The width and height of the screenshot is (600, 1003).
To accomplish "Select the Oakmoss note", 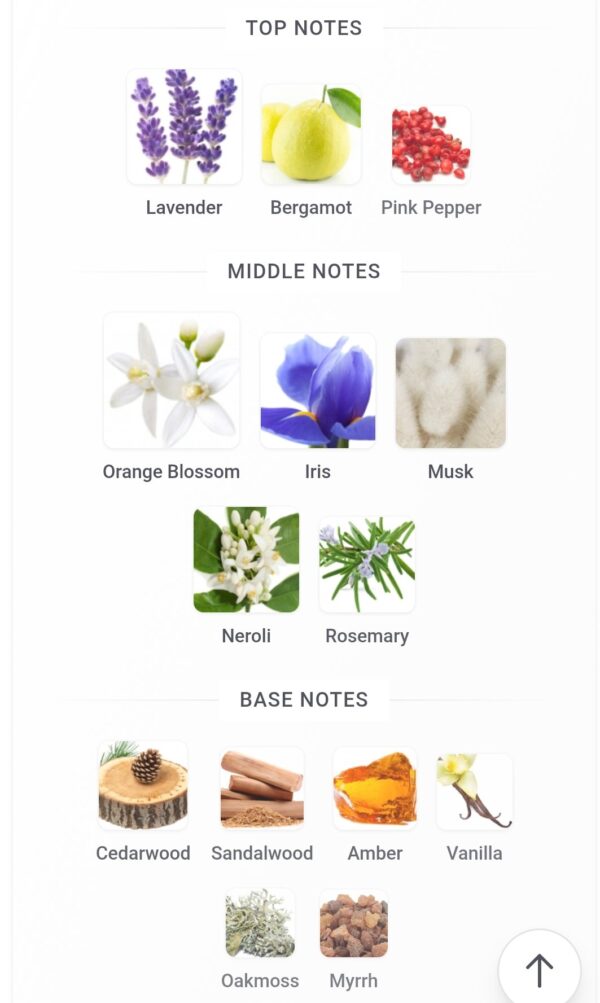I will click(260, 924).
